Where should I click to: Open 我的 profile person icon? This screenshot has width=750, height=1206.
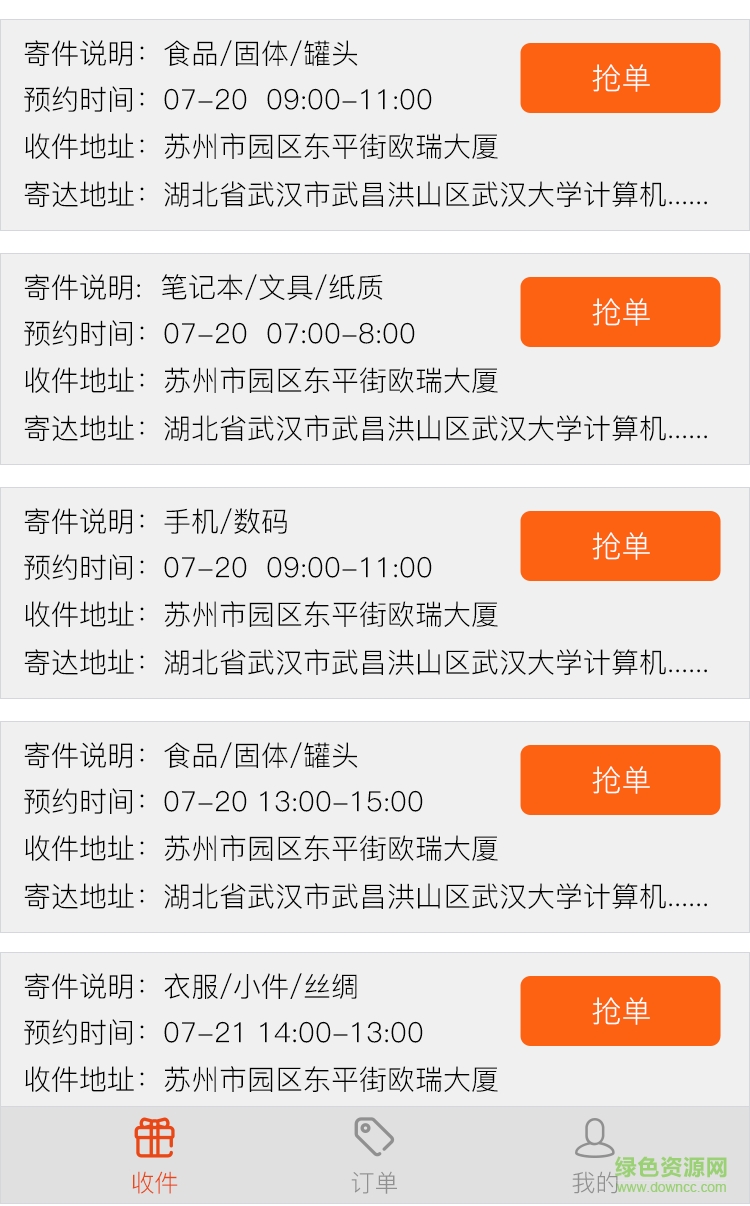pos(594,1136)
